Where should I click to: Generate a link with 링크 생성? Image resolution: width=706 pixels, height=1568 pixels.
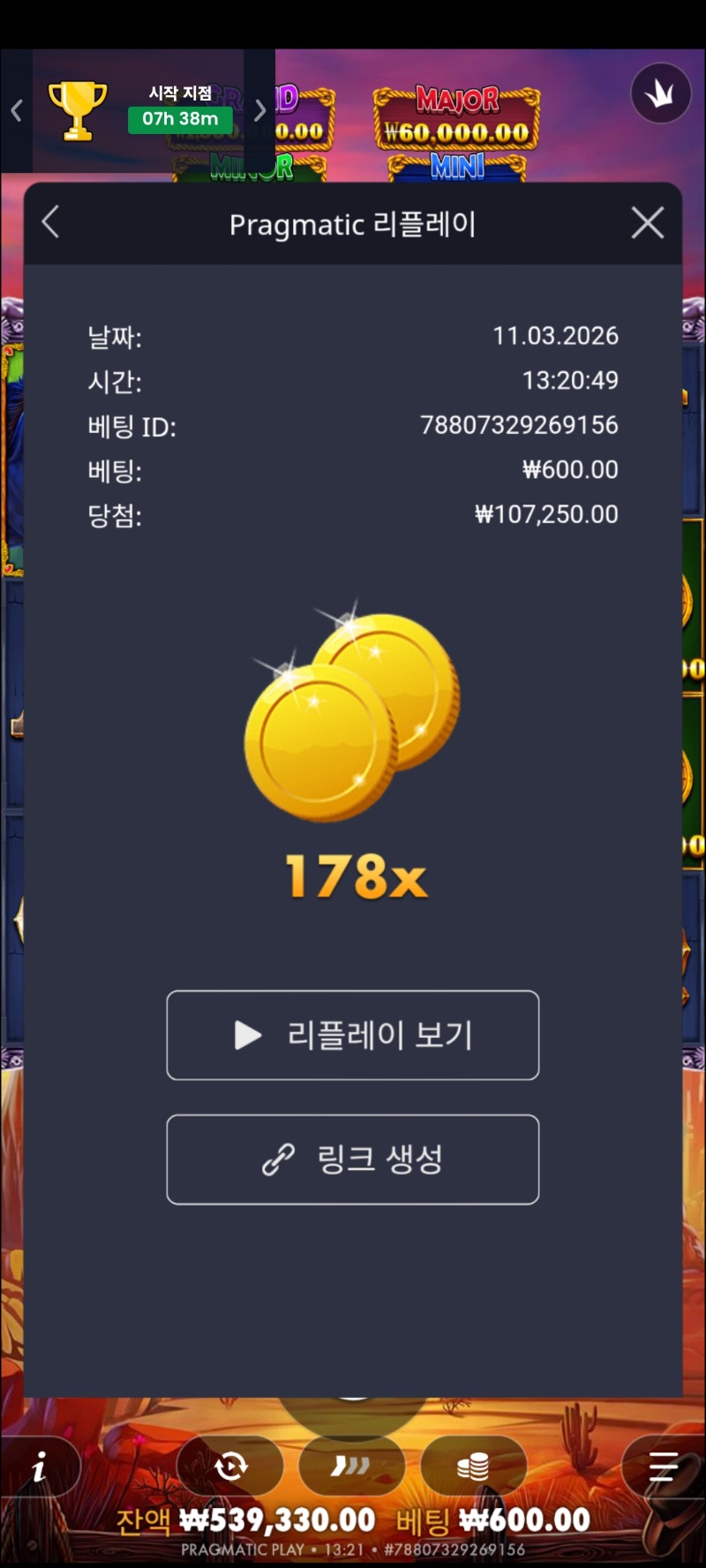pos(353,1159)
